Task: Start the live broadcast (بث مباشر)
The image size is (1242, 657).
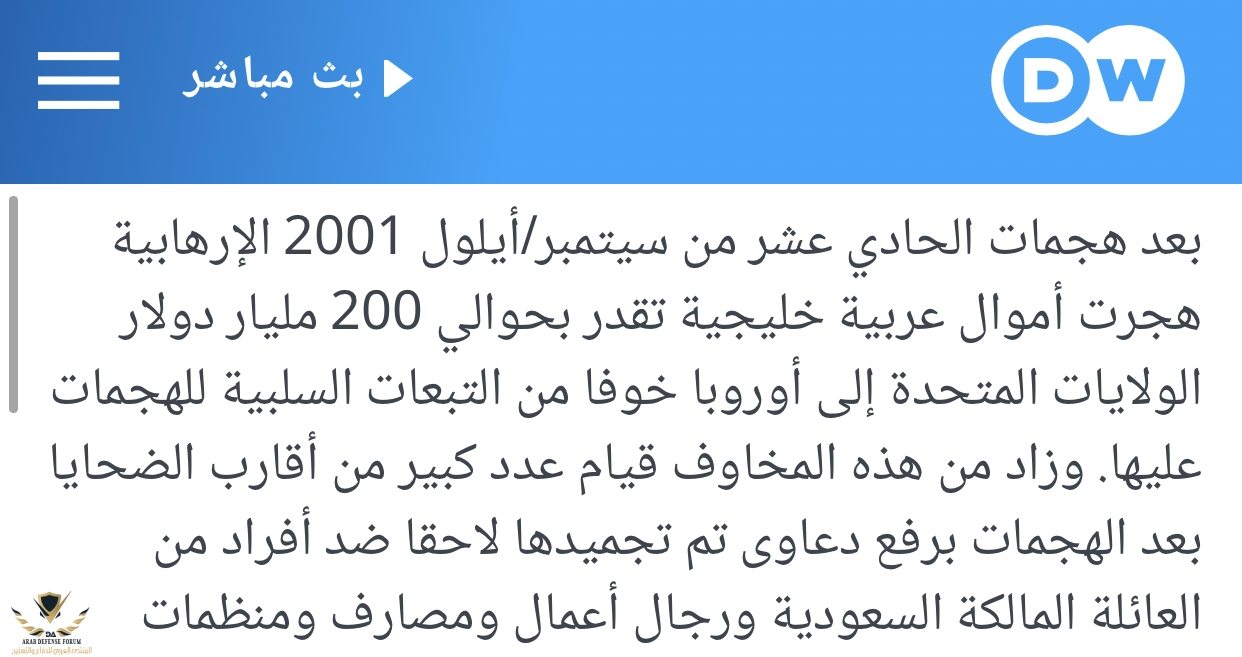Action: (298, 79)
